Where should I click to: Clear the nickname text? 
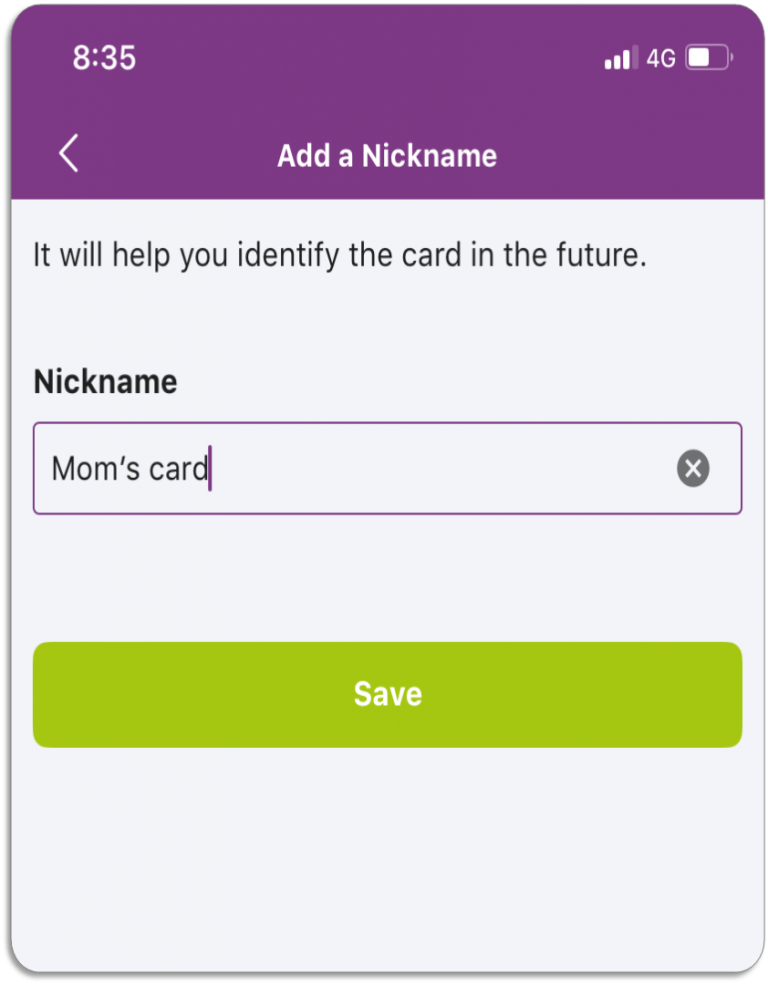(x=692, y=468)
